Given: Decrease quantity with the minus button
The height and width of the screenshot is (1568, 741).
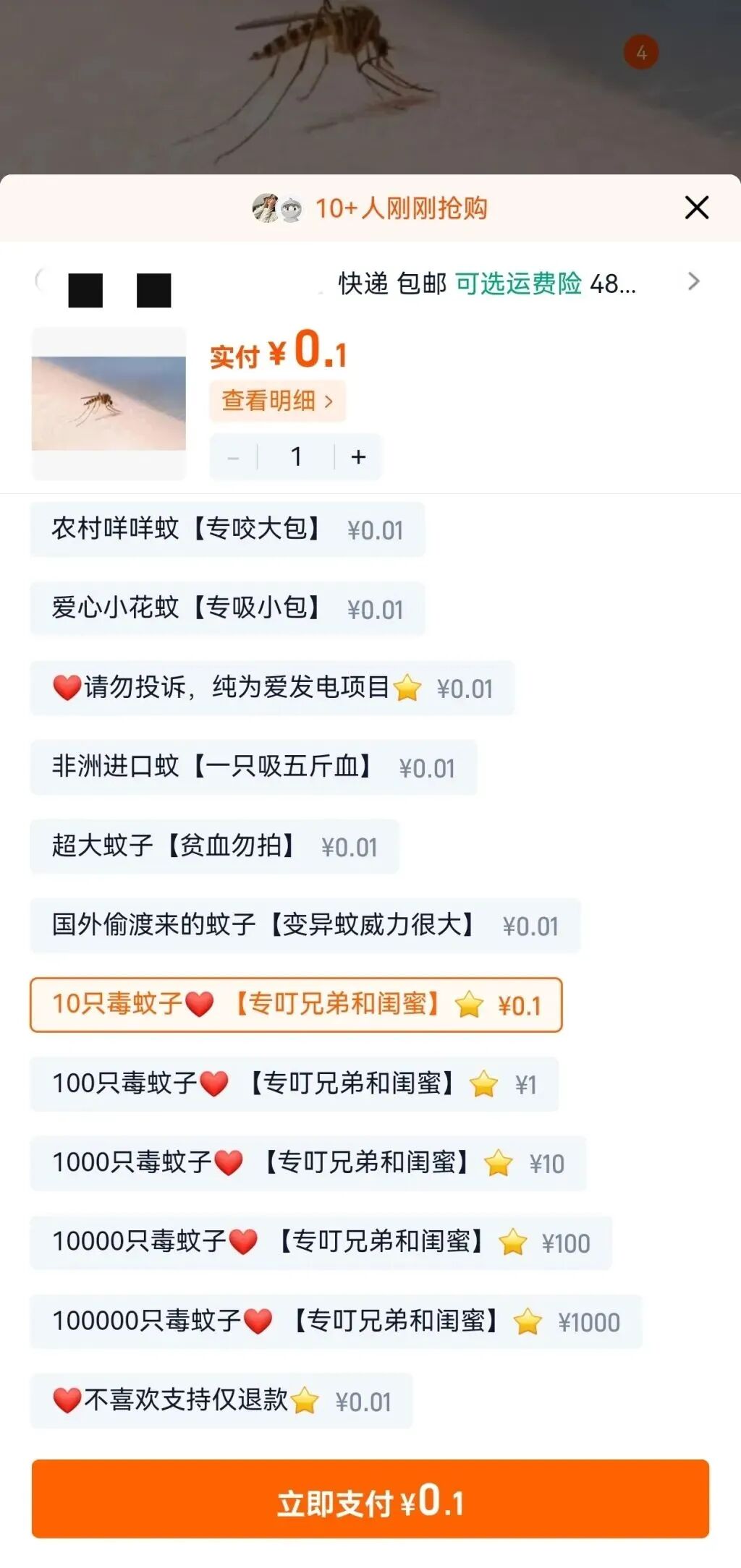Looking at the screenshot, I should (233, 457).
